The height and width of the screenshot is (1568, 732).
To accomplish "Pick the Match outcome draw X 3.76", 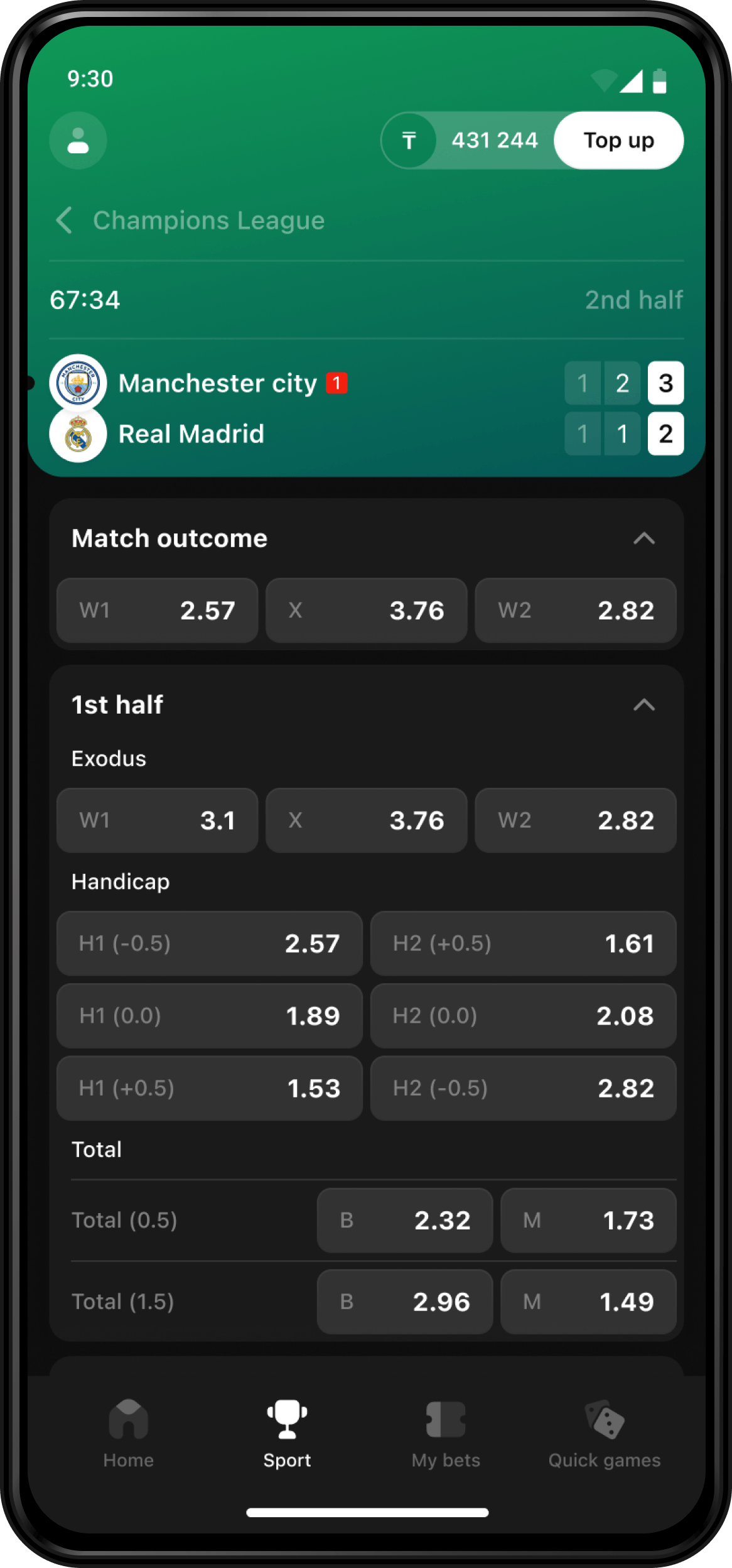I will tap(367, 610).
